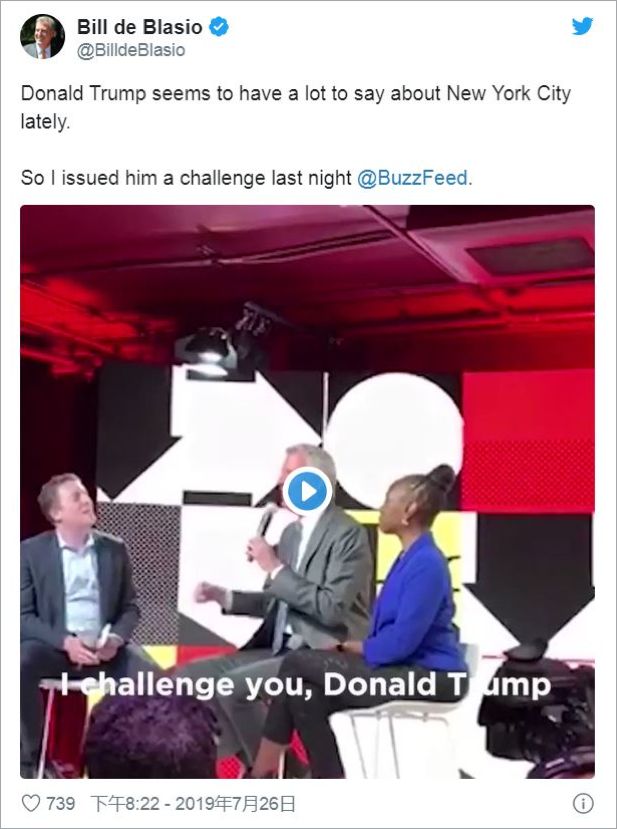Like this tweet with the heart icon
Image resolution: width=617 pixels, height=829 pixels.
pos(31,804)
